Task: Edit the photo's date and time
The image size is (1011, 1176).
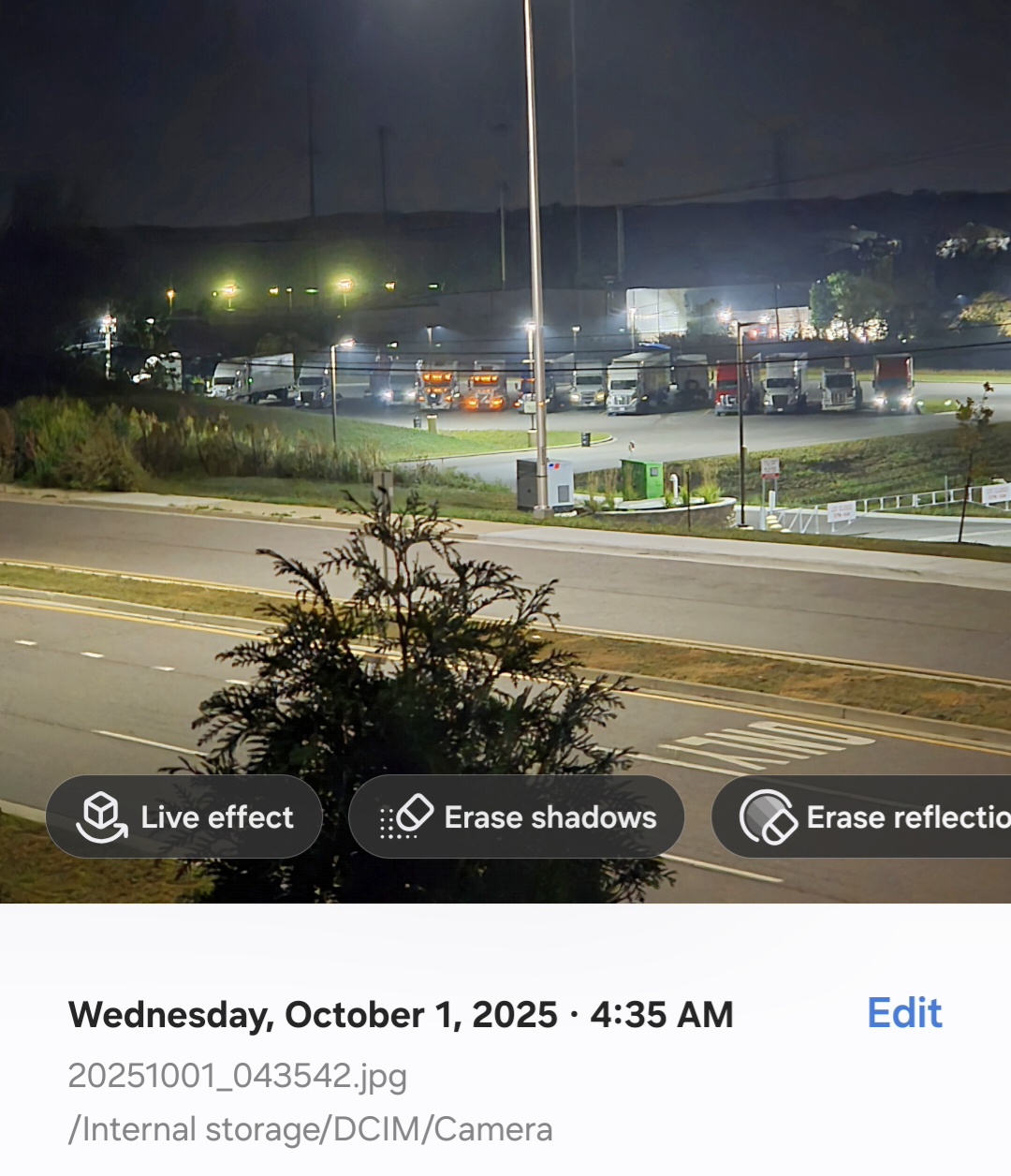Action: click(x=903, y=1013)
